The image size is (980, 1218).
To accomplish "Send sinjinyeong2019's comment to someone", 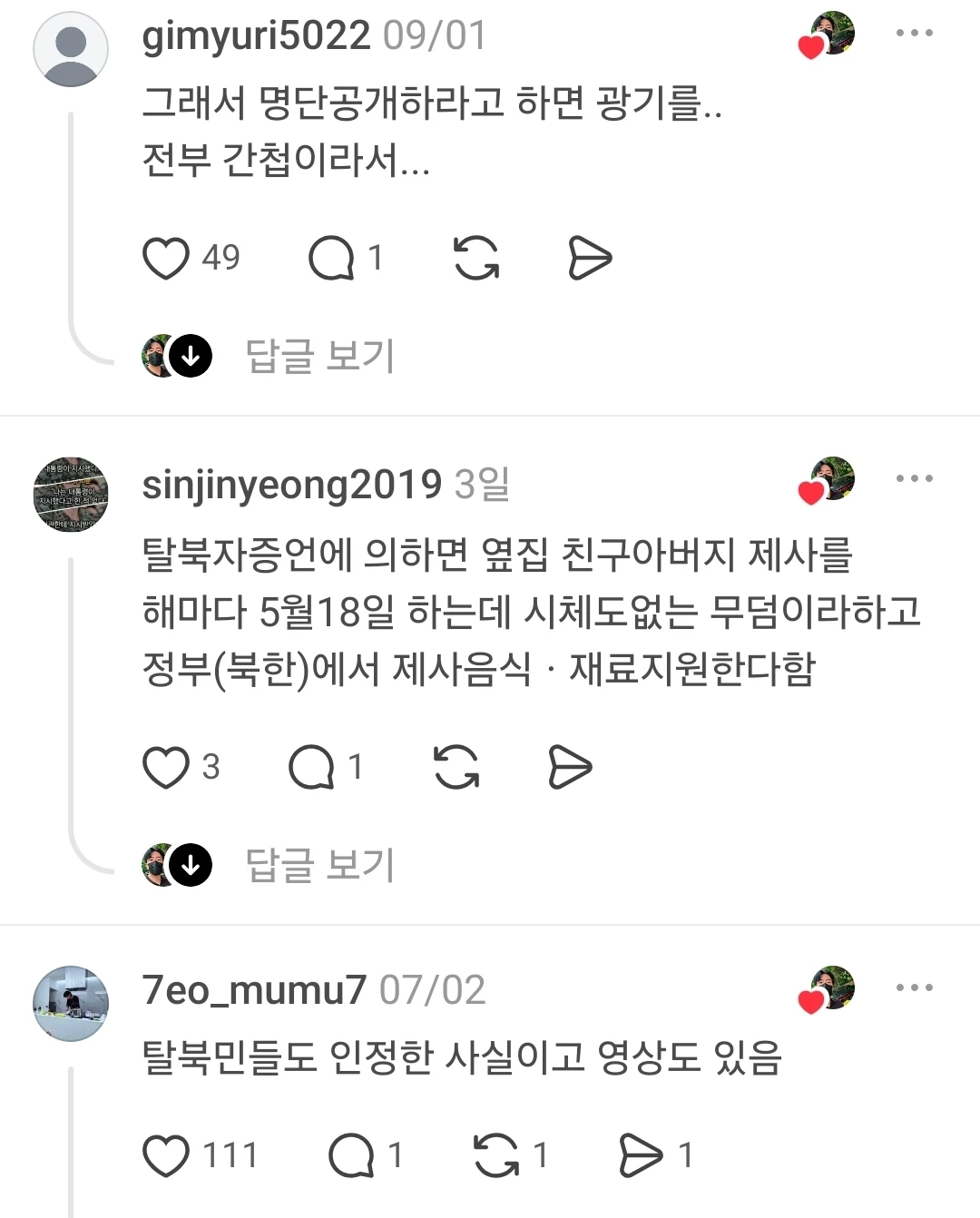I will pyautogui.click(x=570, y=768).
